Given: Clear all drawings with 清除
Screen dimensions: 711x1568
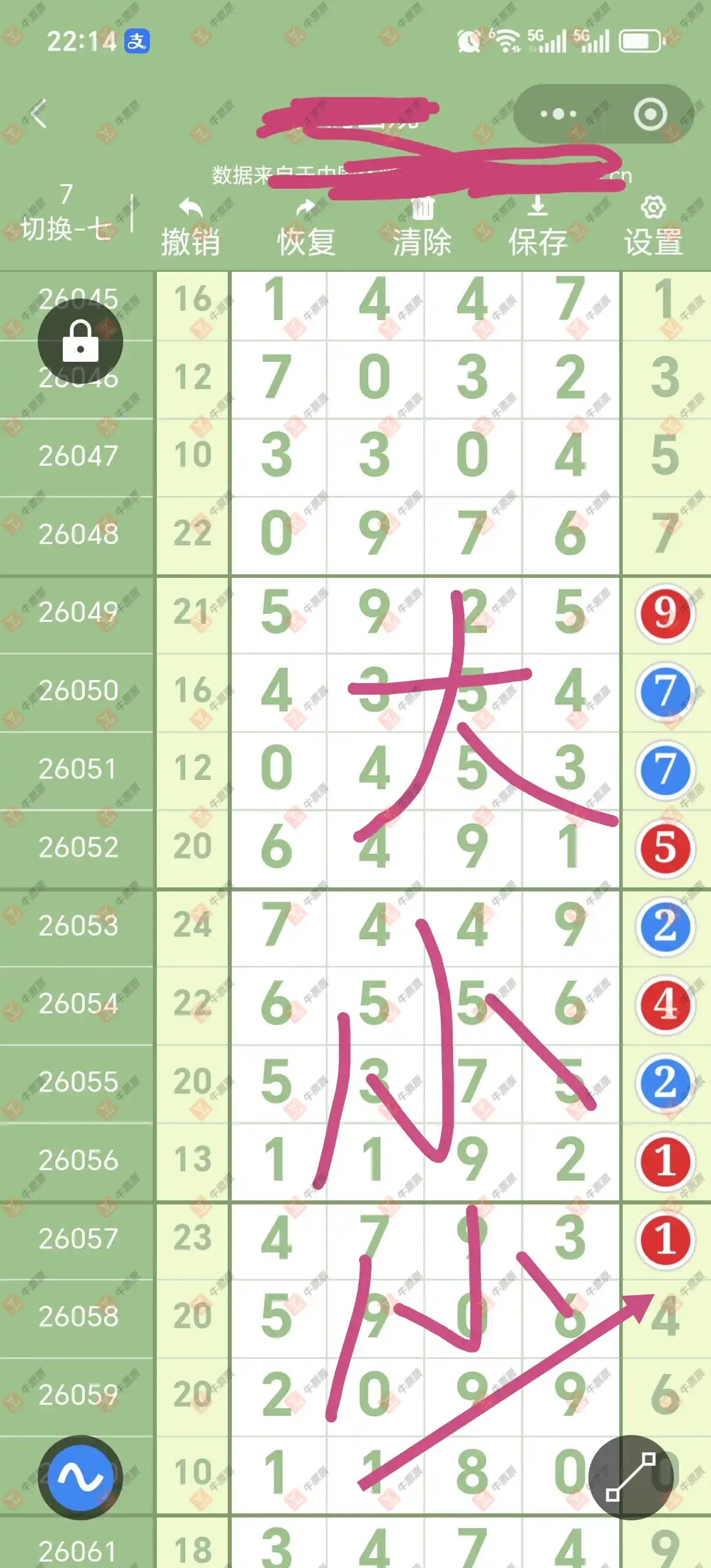Looking at the screenshot, I should 422,228.
